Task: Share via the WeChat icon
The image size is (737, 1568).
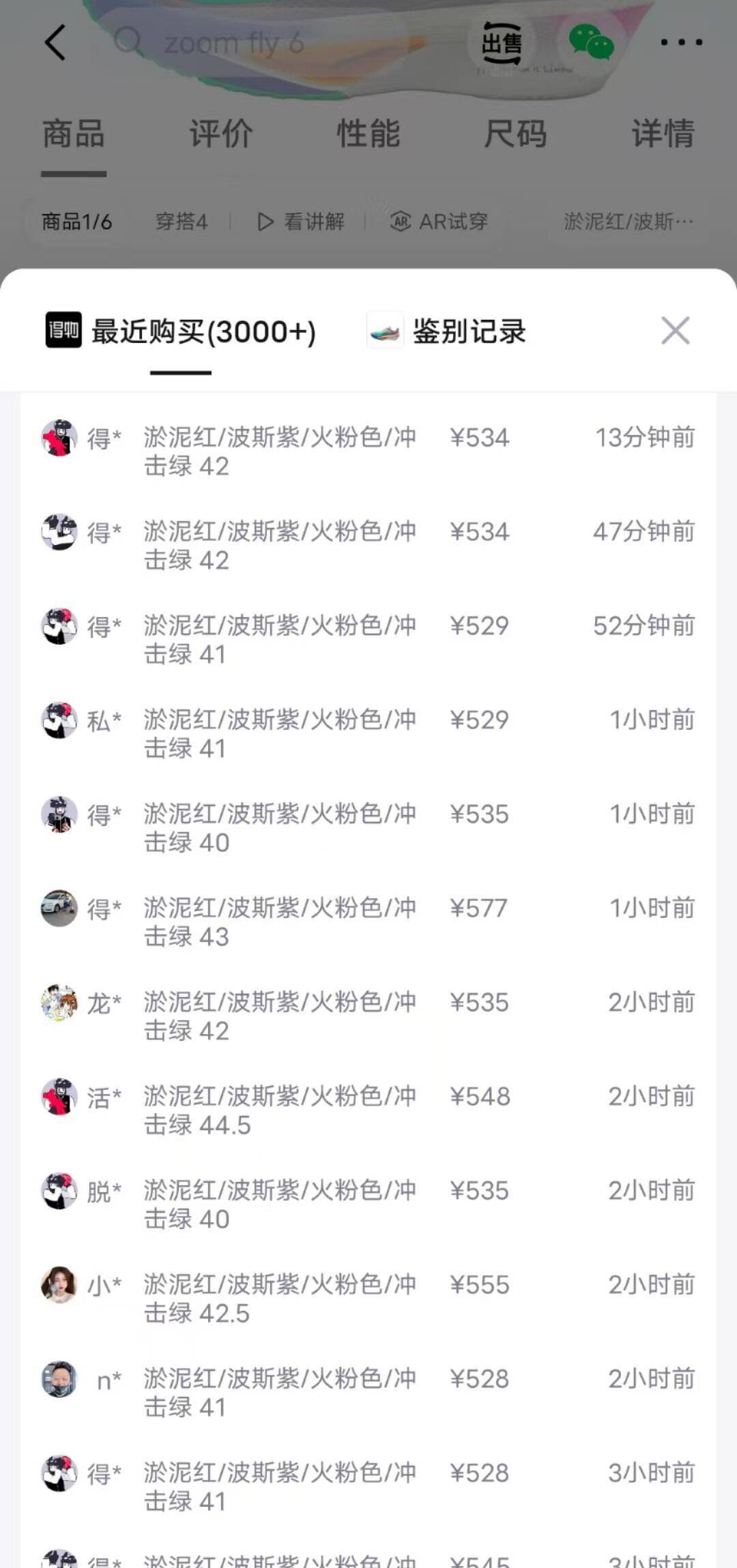Action: tap(591, 43)
